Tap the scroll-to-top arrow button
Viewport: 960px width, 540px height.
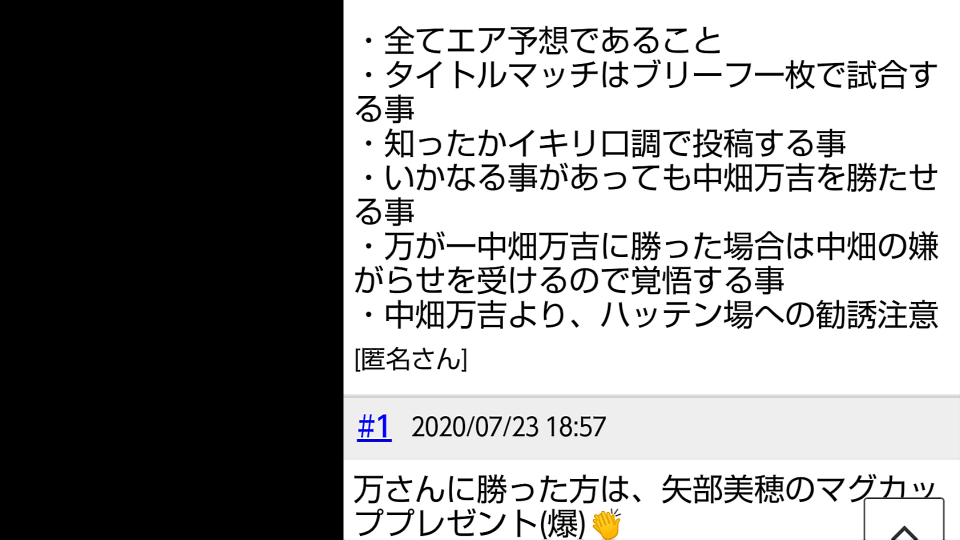904,521
